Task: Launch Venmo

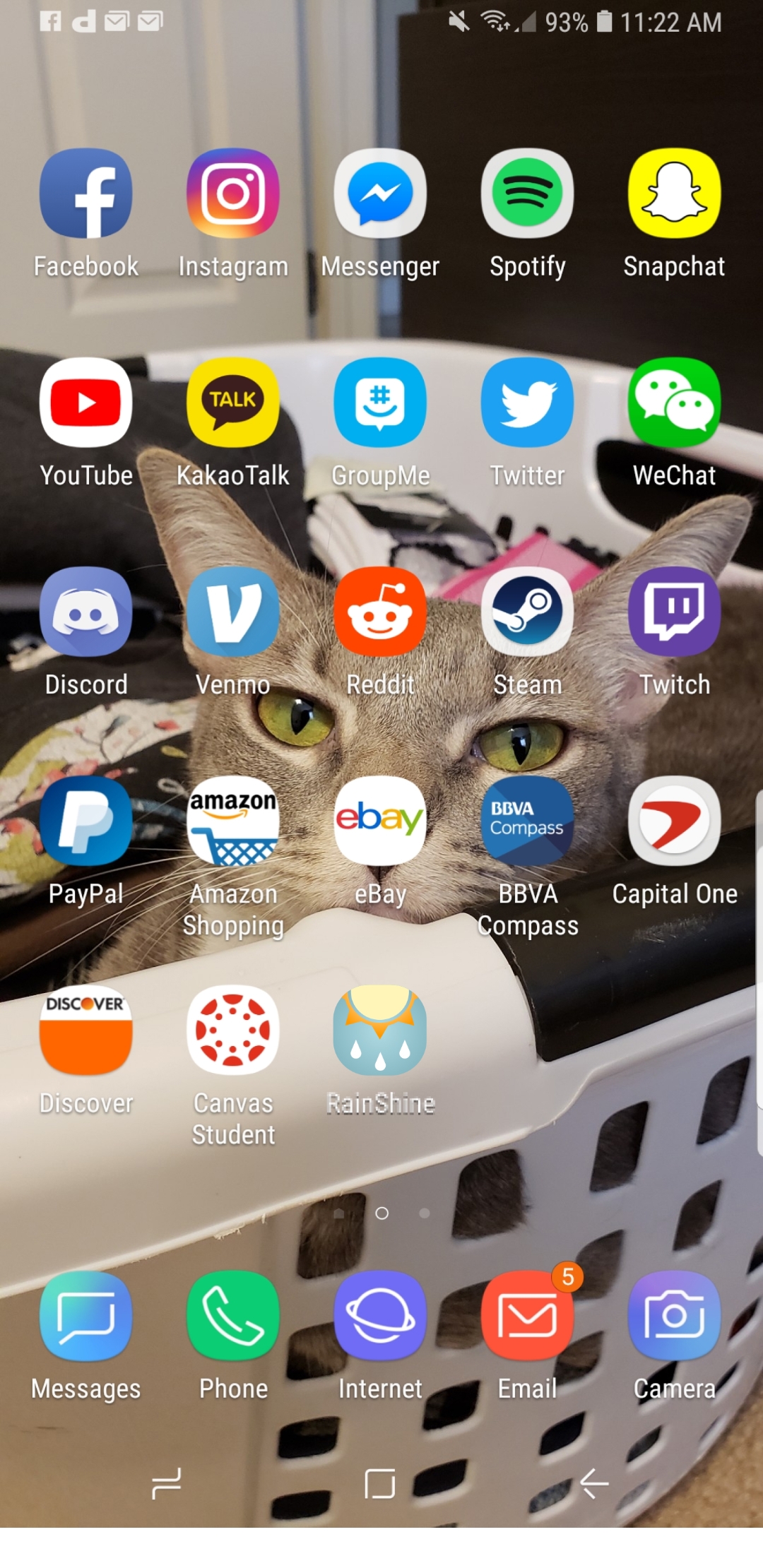Action: tap(233, 612)
